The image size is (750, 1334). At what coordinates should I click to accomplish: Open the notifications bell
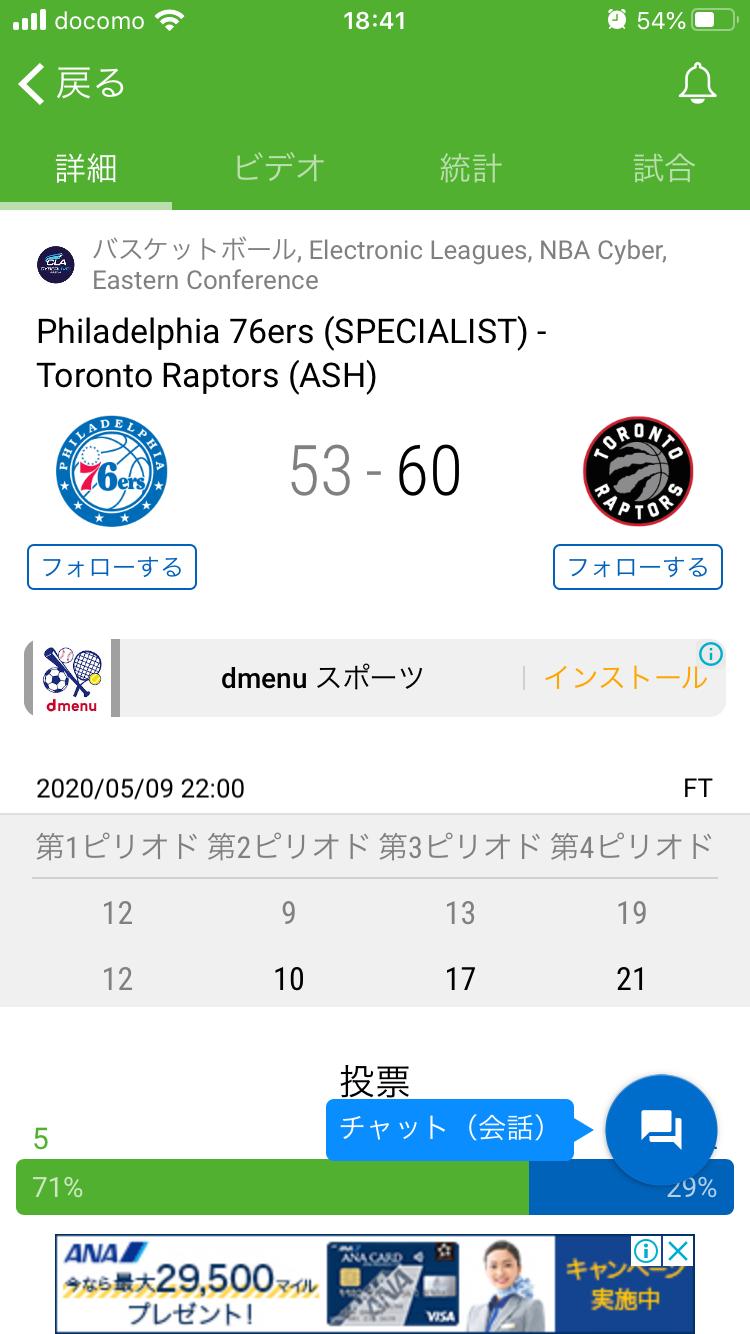pos(697,85)
